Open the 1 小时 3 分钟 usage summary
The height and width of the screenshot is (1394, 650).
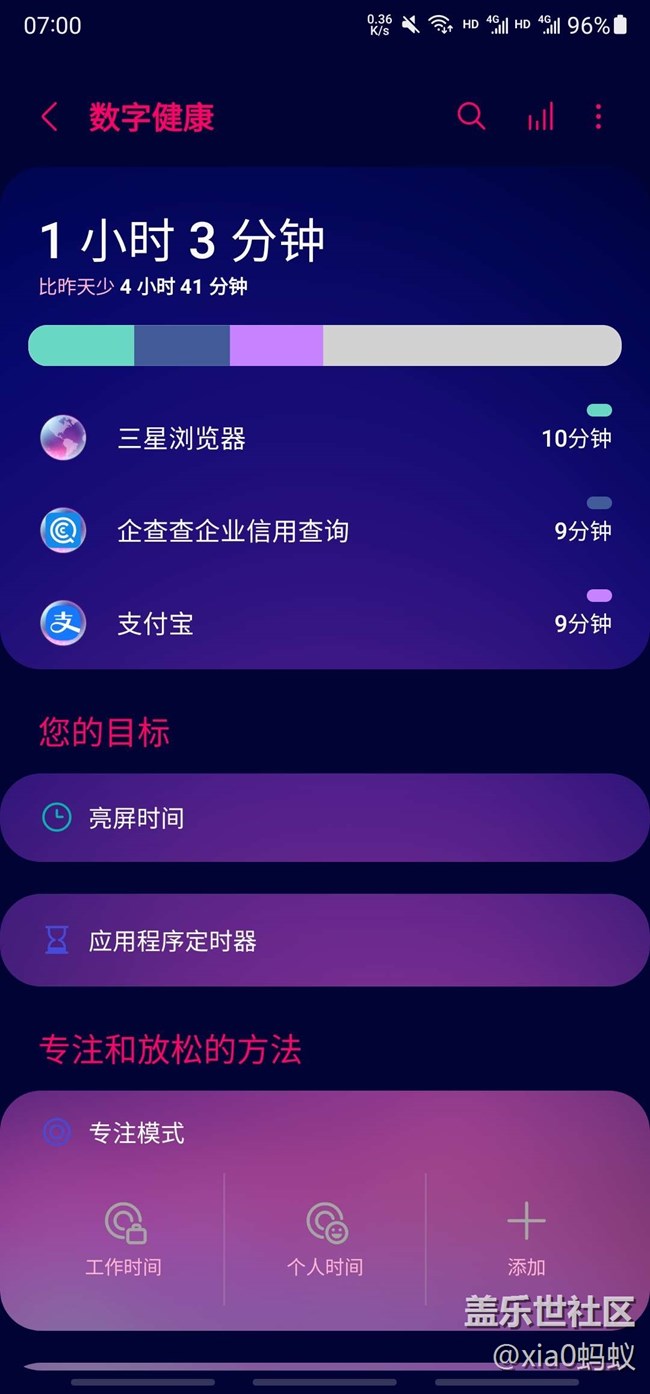pyautogui.click(x=182, y=242)
